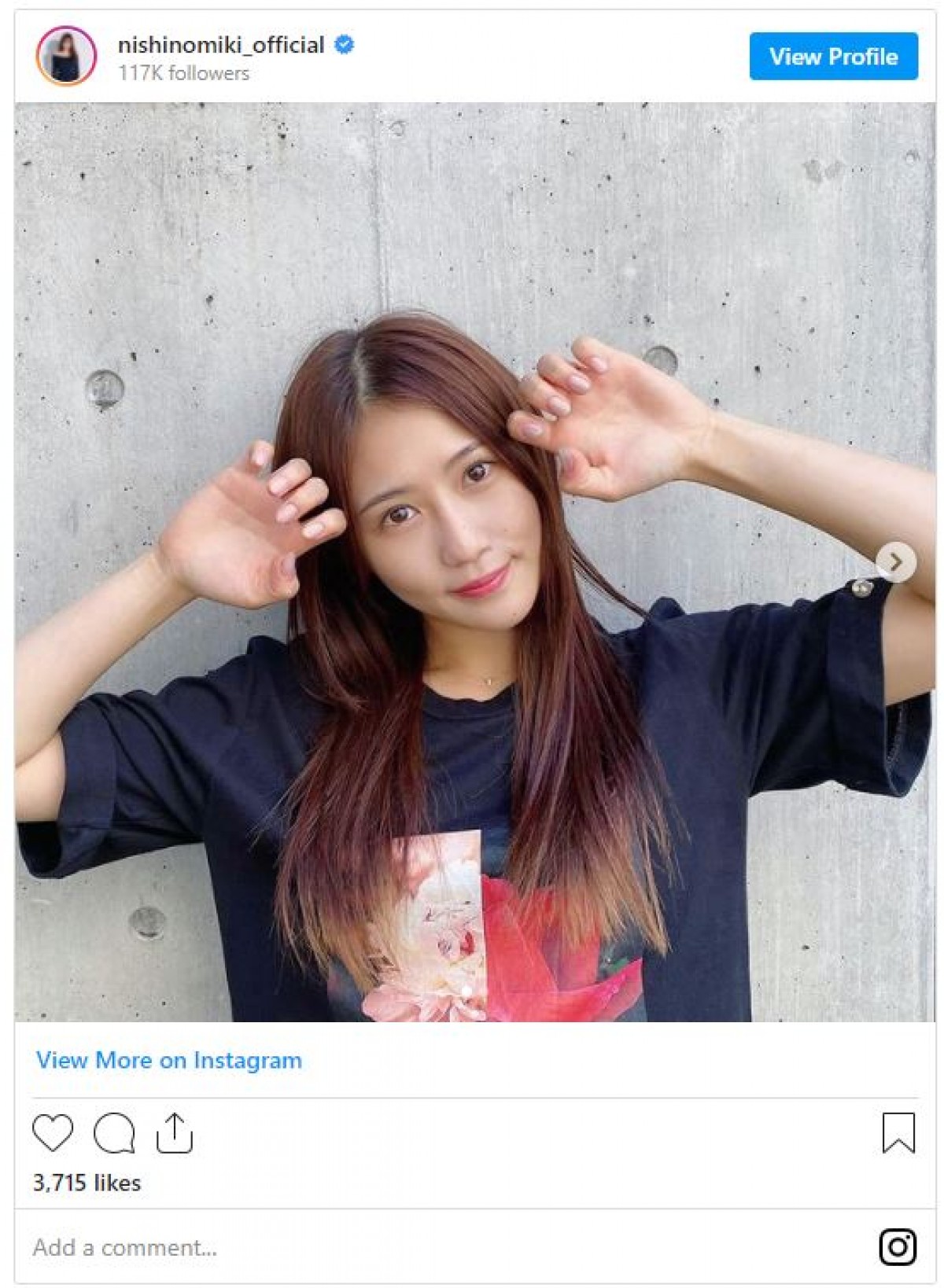The width and height of the screenshot is (944, 1288).
Task: Go to next photo in carousel
Action: click(x=895, y=561)
